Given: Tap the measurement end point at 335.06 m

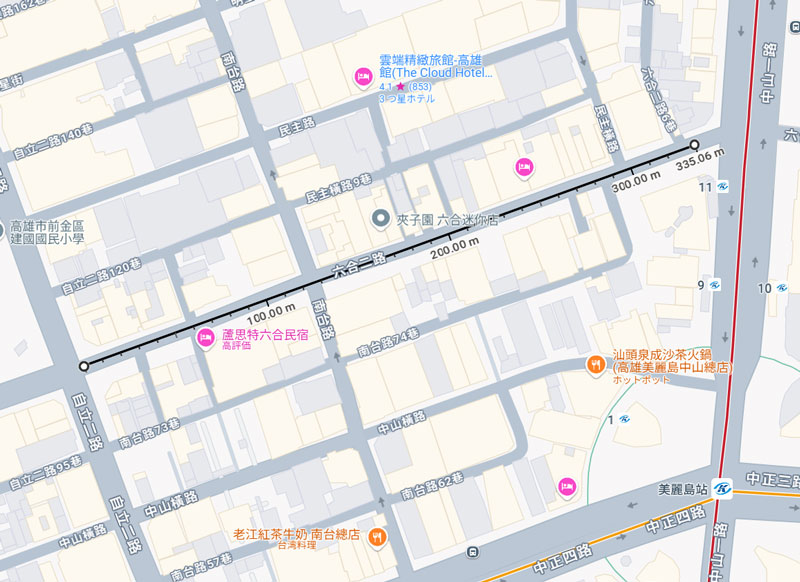Looking at the screenshot, I should (x=694, y=145).
